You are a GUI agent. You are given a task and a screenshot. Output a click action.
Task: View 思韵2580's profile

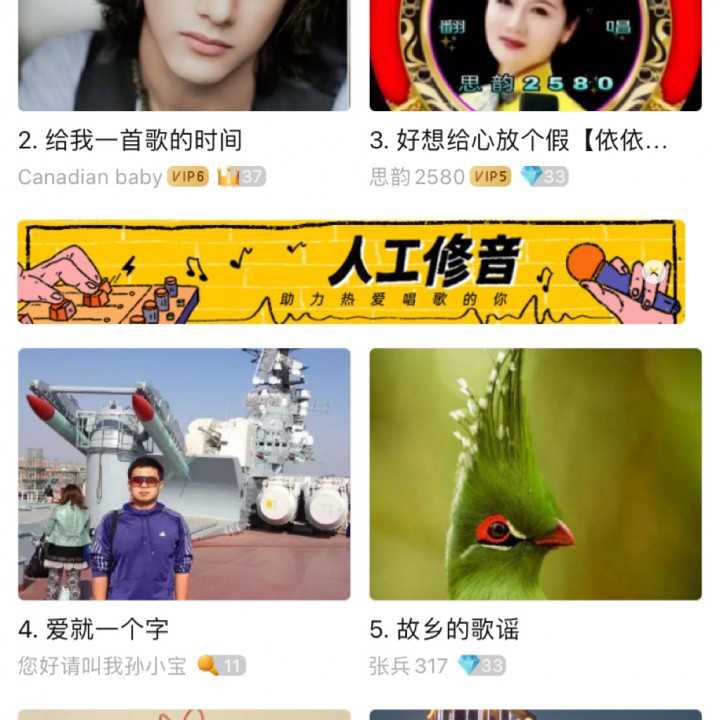(x=417, y=177)
